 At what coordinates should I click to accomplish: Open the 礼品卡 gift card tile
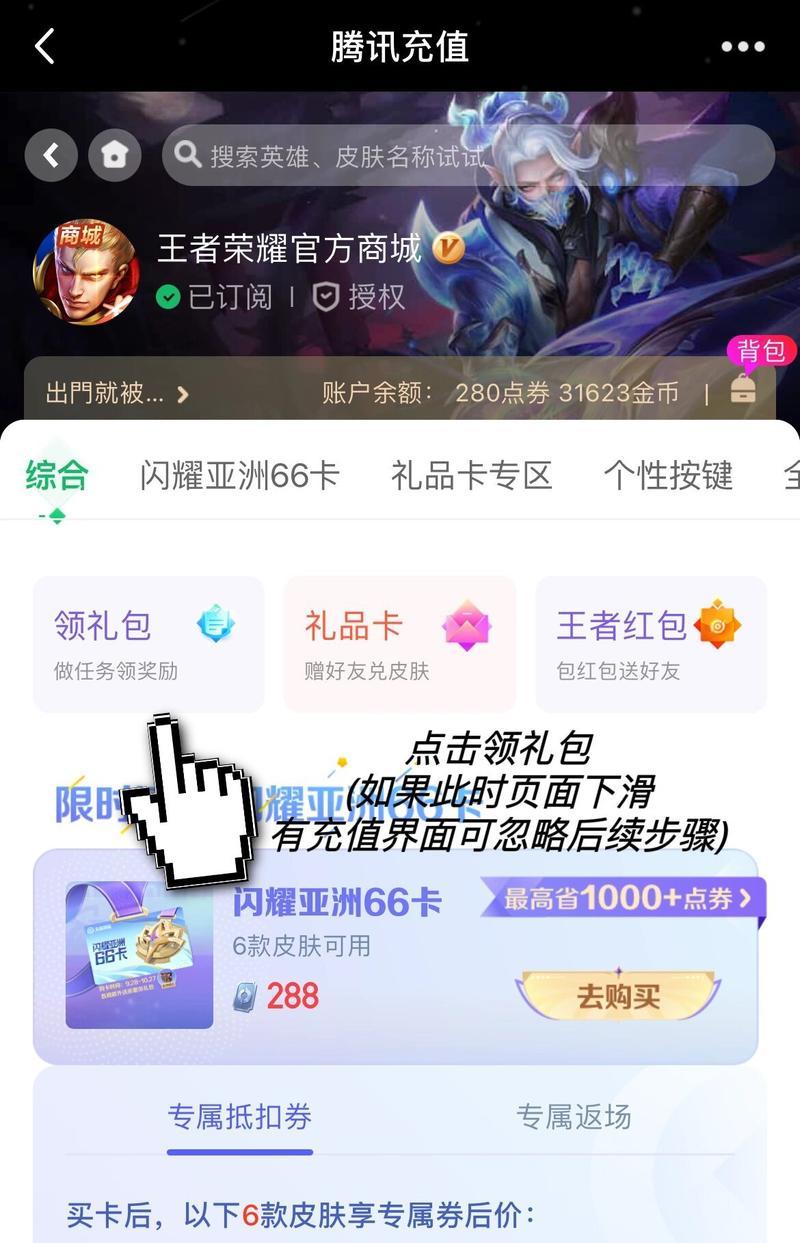pos(399,643)
